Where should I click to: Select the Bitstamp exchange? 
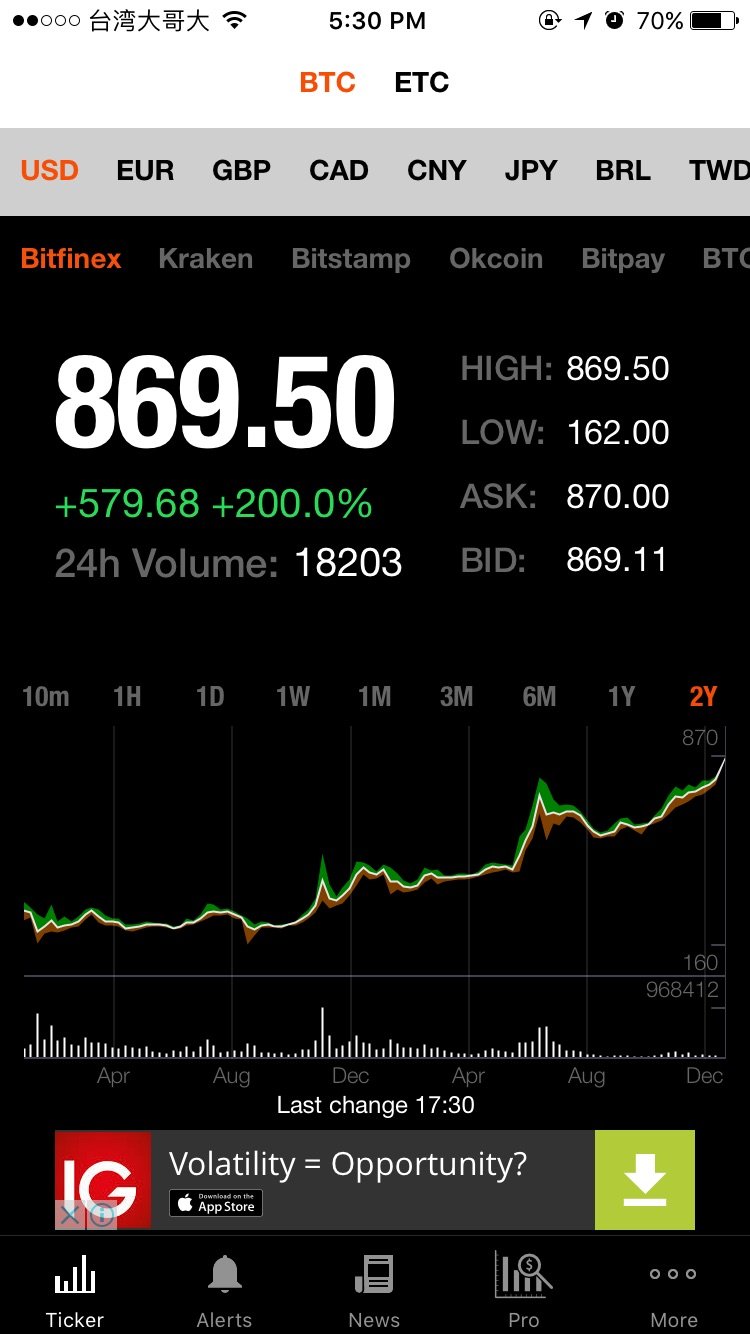tap(351, 259)
